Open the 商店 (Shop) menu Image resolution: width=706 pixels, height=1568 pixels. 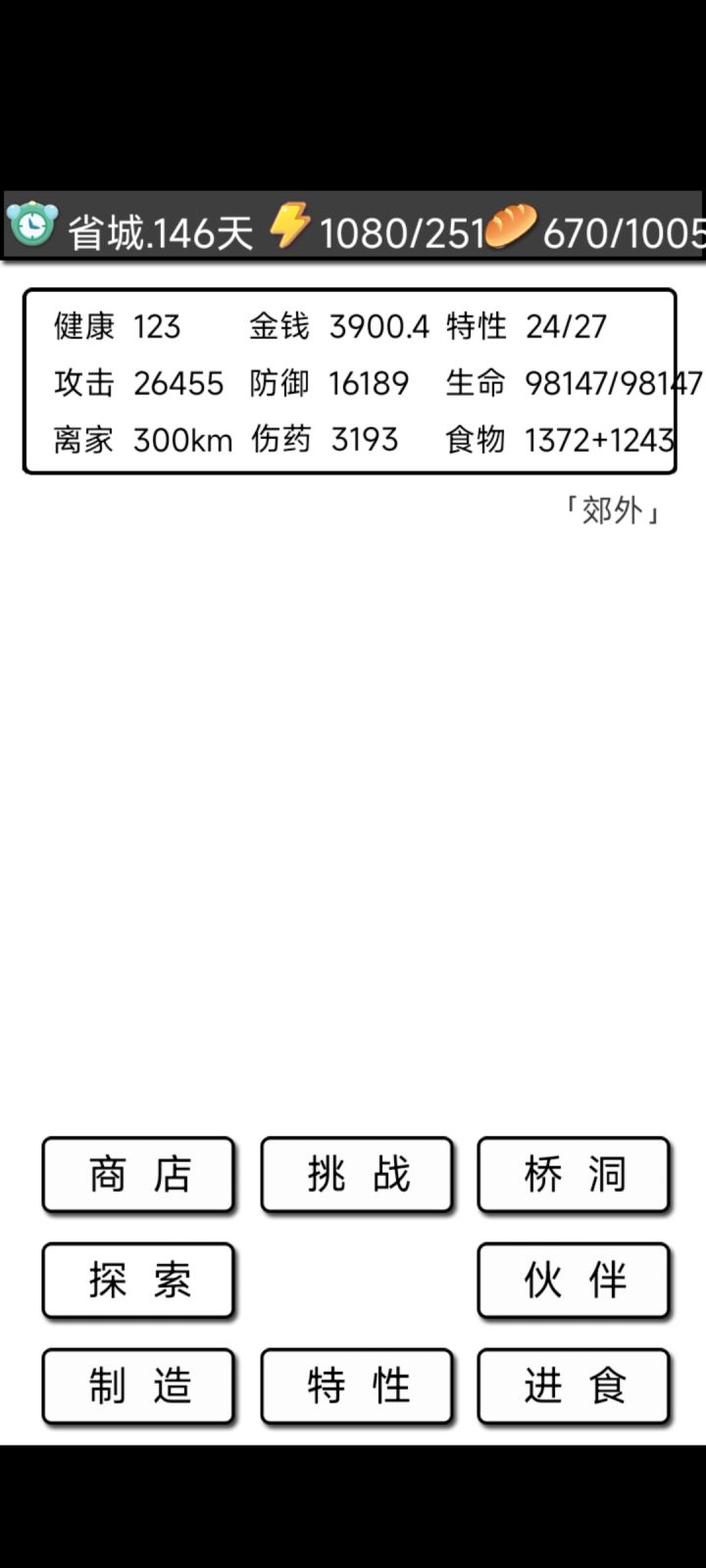point(138,1175)
